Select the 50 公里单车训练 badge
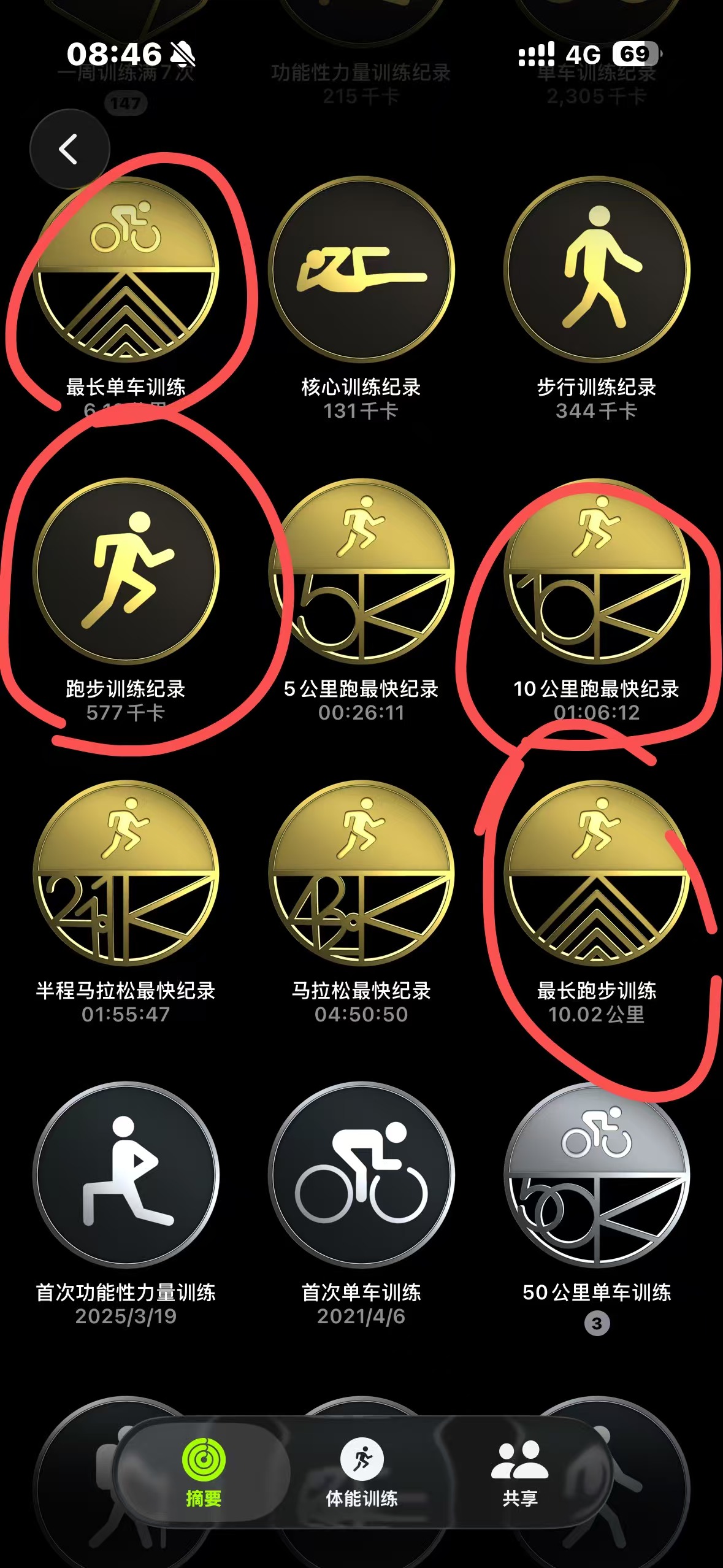 point(597,1174)
